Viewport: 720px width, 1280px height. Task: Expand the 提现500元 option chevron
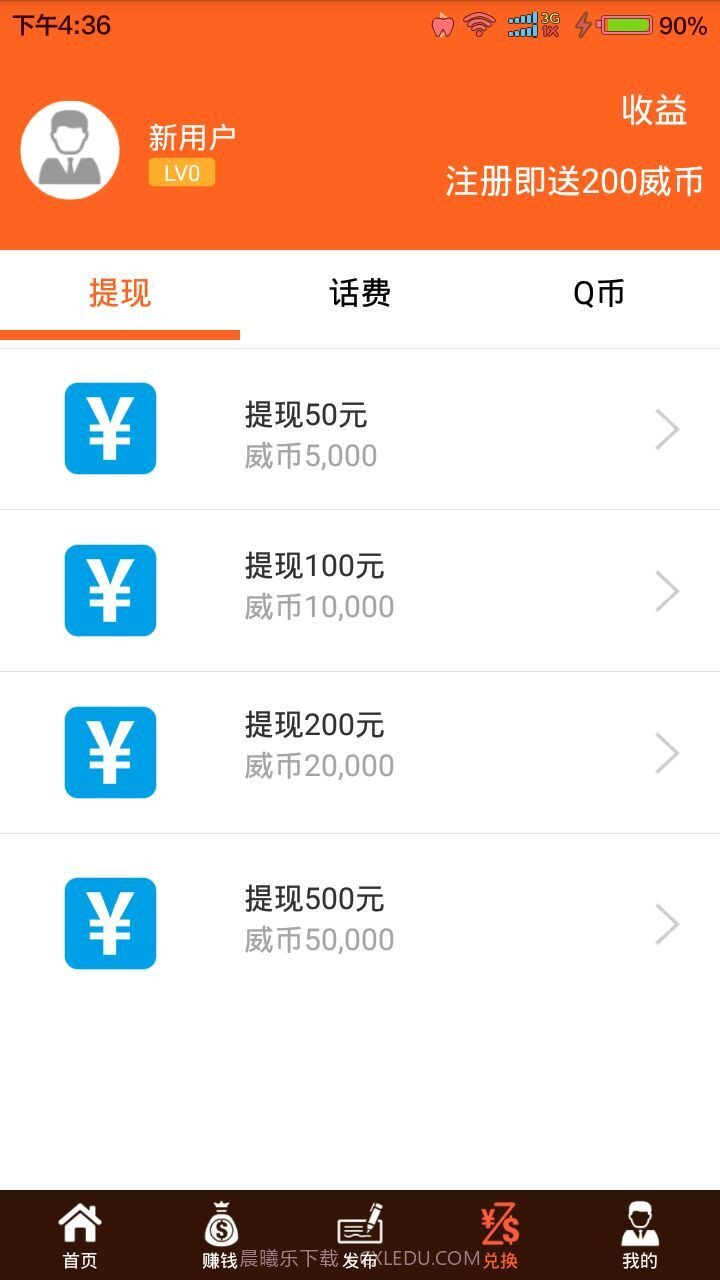[667, 923]
